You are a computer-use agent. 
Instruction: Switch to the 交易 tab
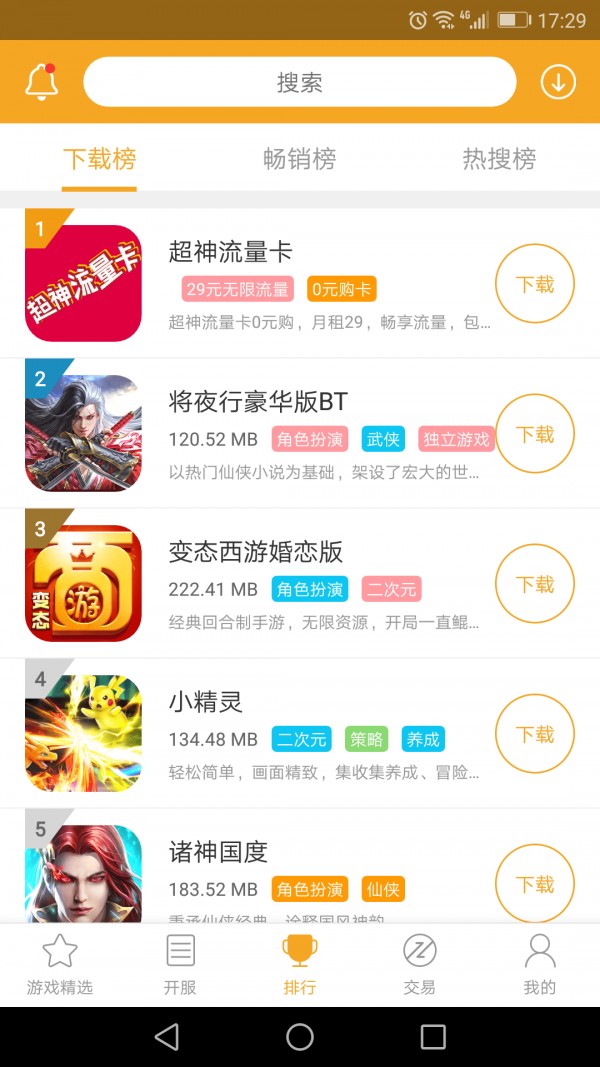[419, 965]
